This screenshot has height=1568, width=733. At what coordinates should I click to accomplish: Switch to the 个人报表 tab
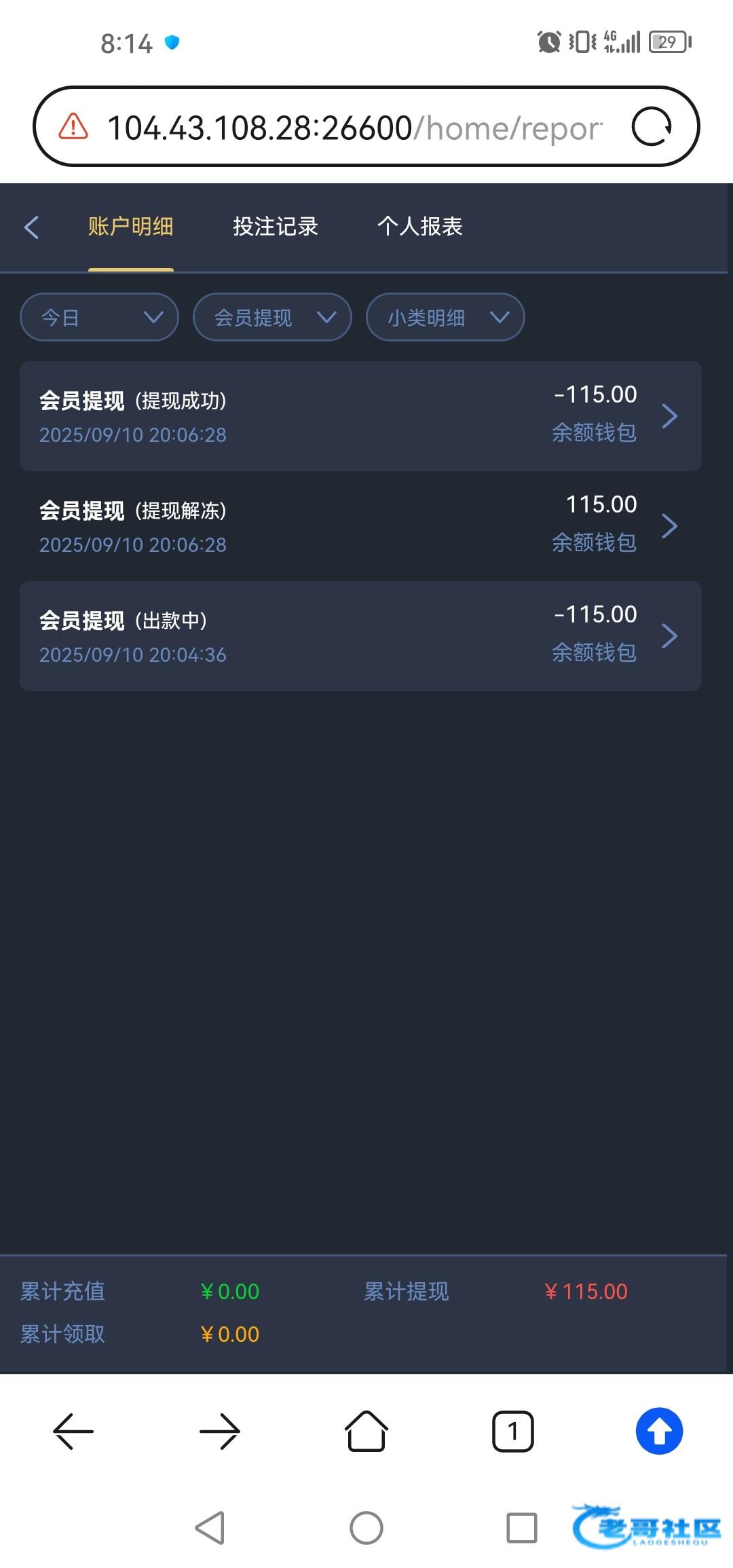420,226
